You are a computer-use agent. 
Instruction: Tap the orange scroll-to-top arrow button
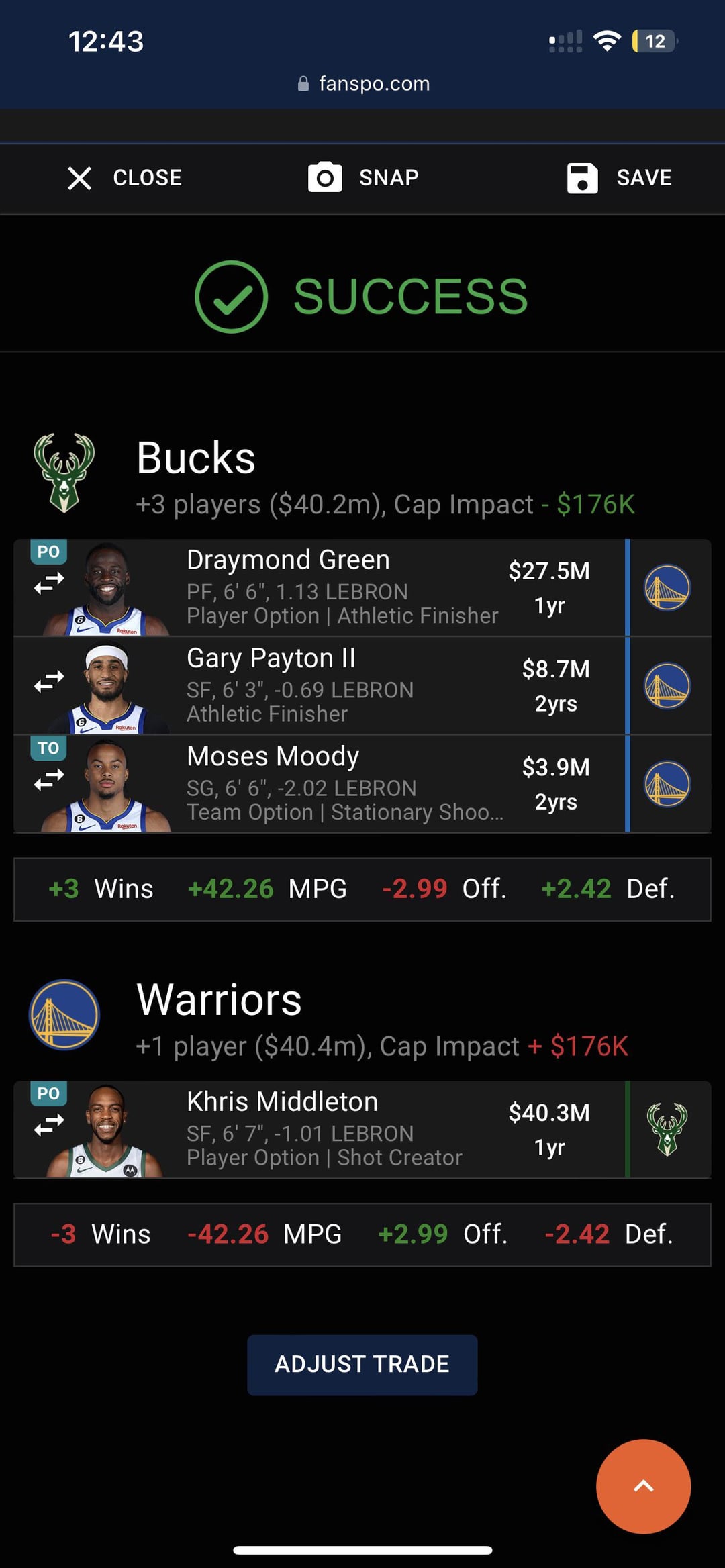(x=643, y=1486)
